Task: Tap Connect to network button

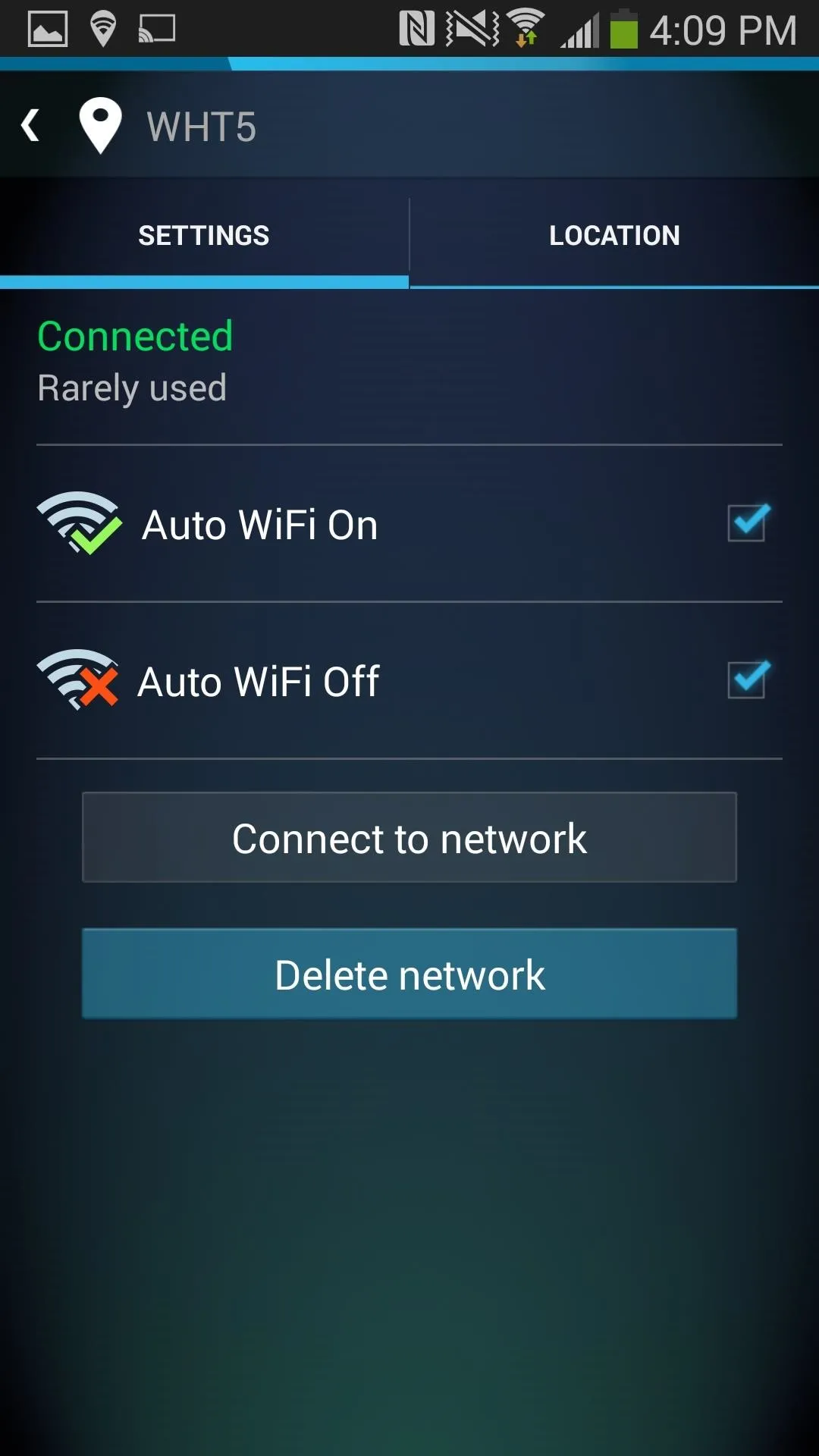Action: tap(409, 837)
